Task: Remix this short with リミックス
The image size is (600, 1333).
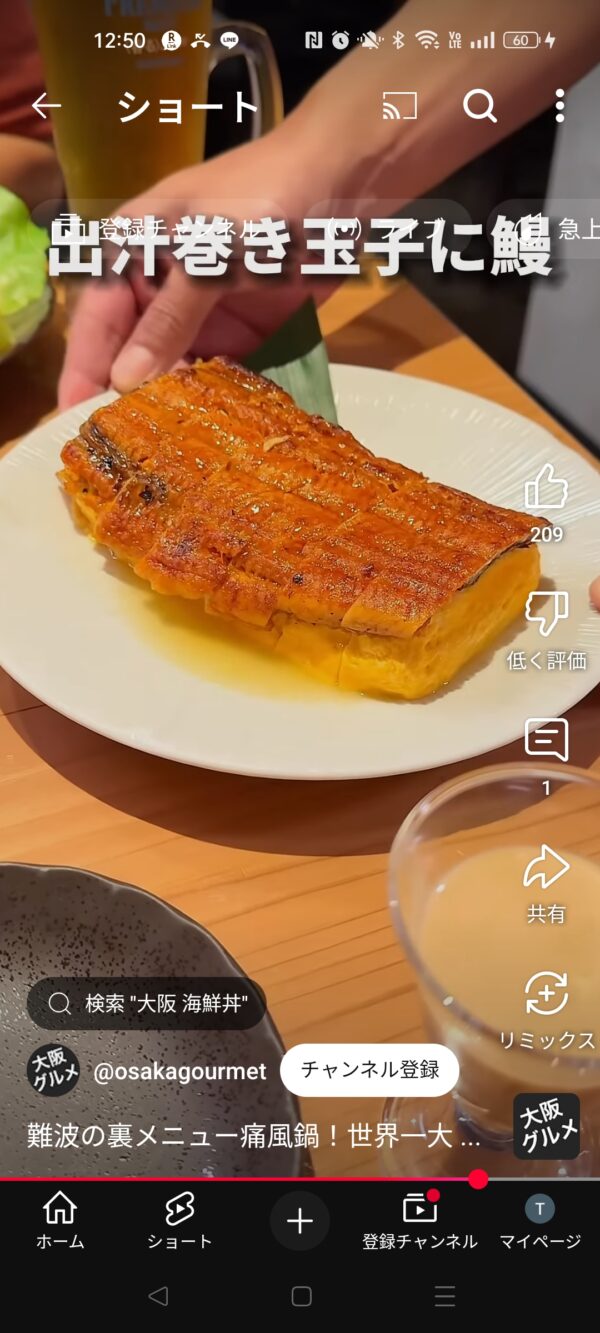Action: pos(546,995)
